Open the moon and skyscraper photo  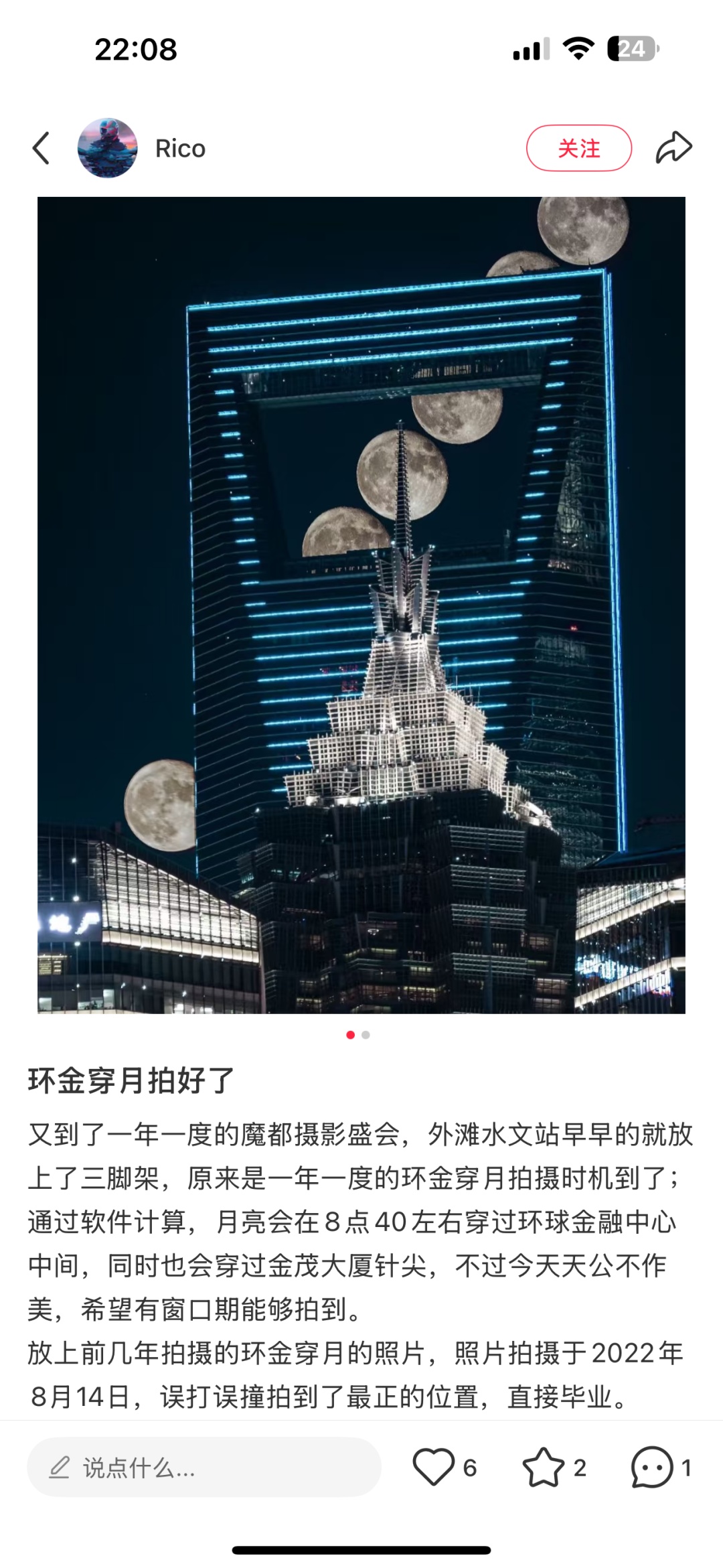coord(361,604)
